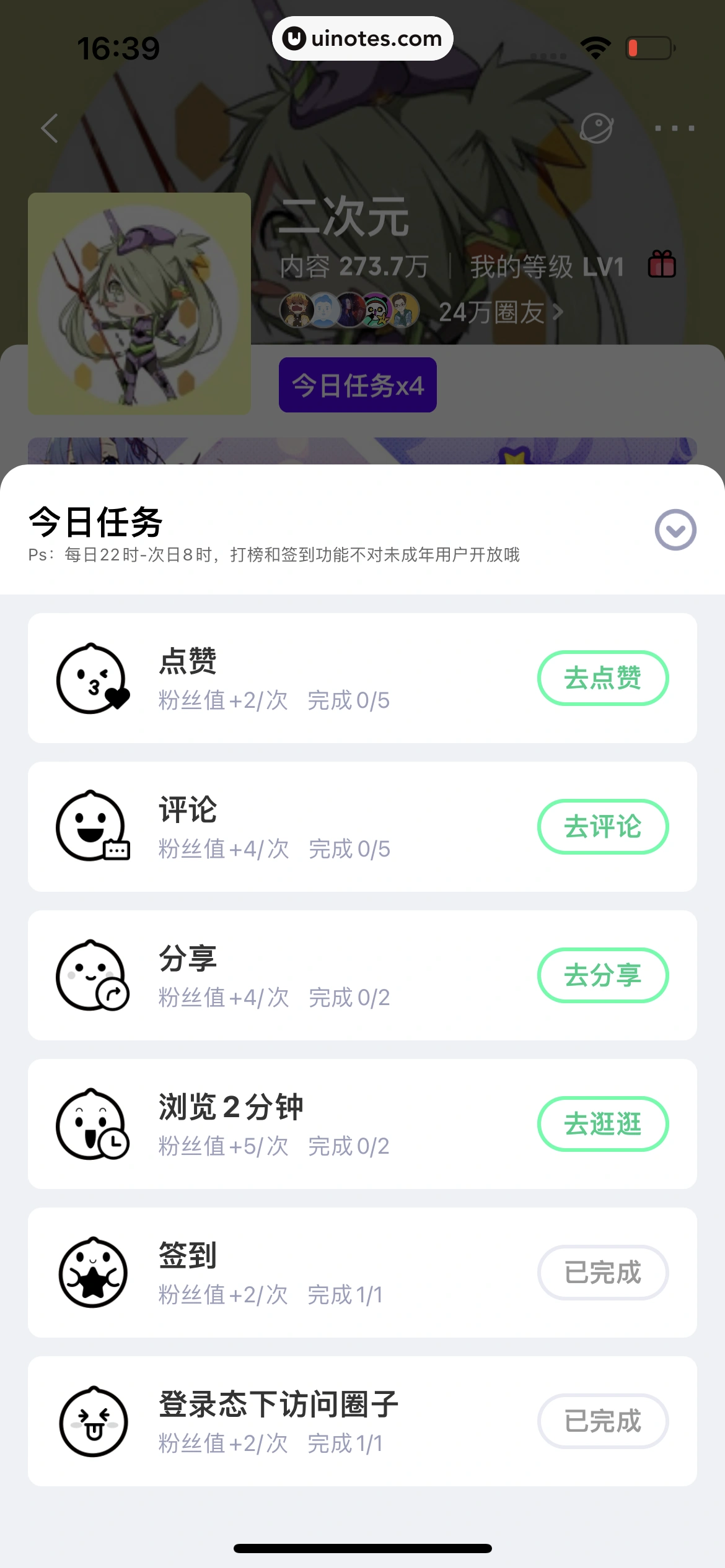This screenshot has height=1568, width=725.
Task: Open the gift icon beside 我的等级
Action: pyautogui.click(x=662, y=264)
